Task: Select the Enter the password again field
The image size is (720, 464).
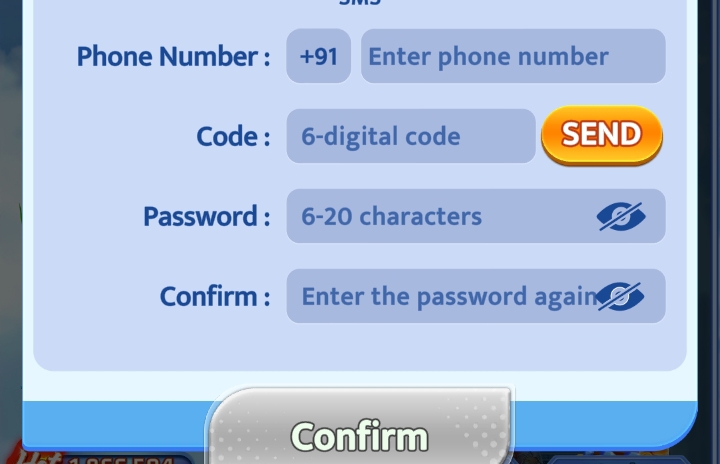Action: (440, 296)
